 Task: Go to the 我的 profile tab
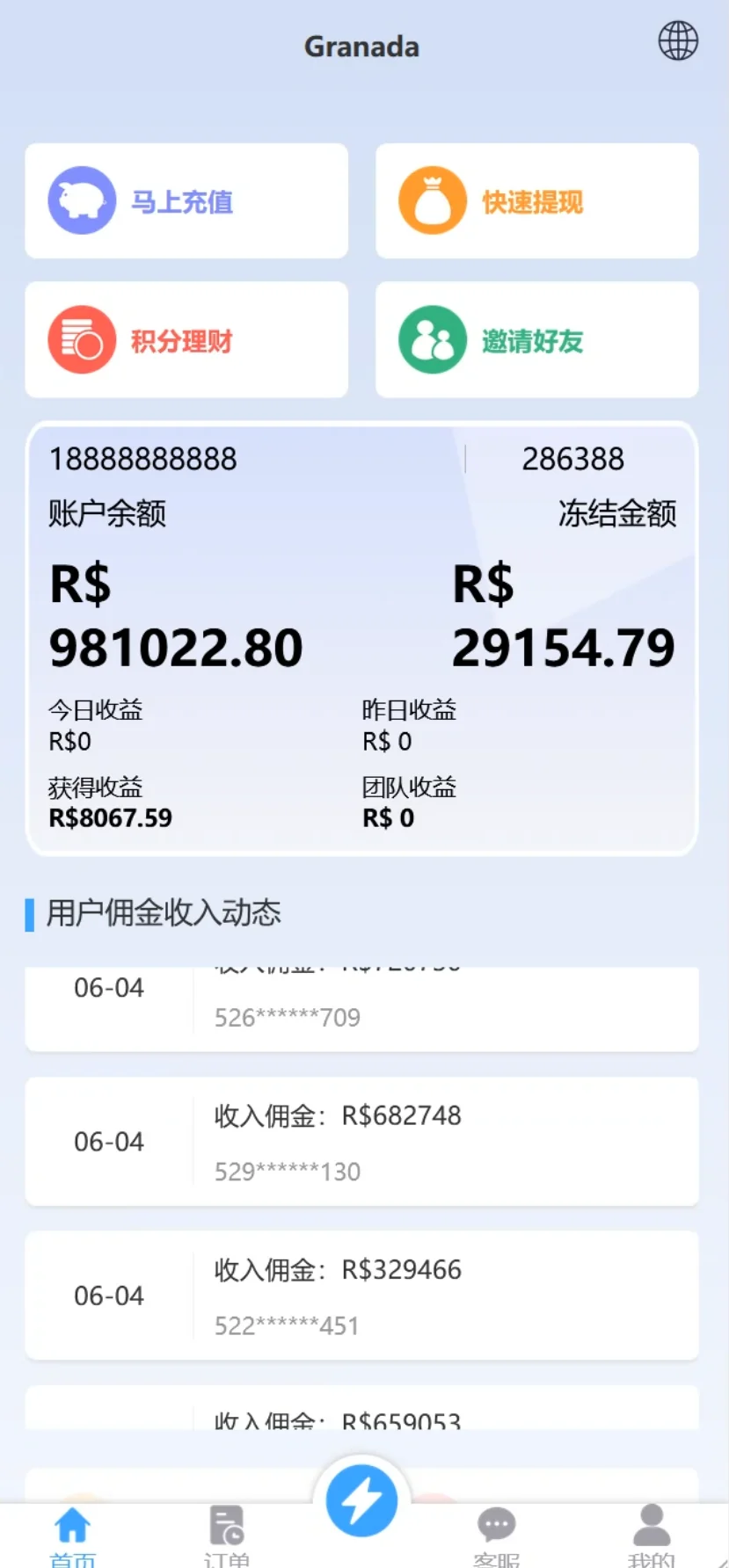coord(652,1534)
